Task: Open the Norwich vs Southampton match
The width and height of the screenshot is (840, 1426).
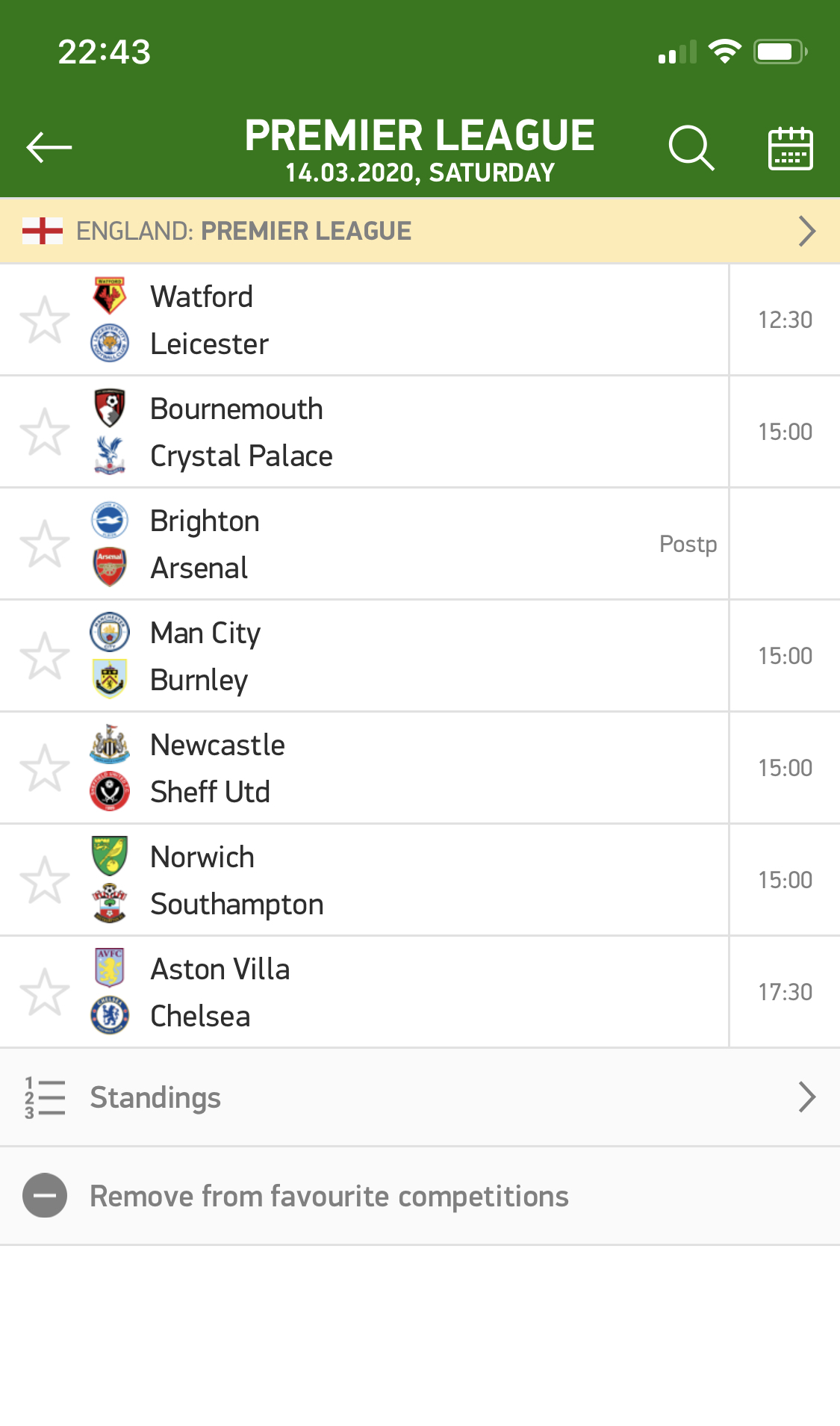Action: point(420,880)
